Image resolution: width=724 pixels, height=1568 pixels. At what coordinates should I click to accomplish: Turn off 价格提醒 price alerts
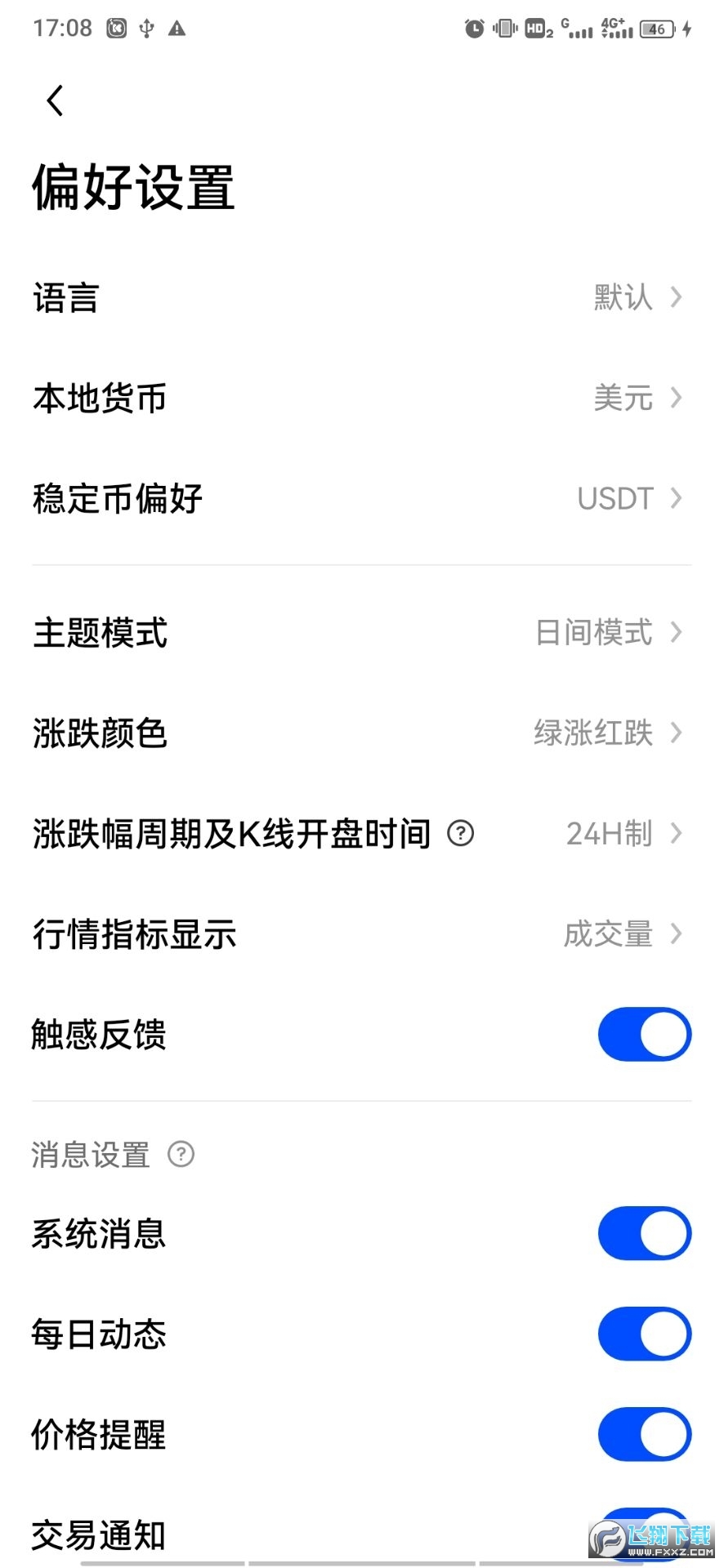tap(645, 1434)
